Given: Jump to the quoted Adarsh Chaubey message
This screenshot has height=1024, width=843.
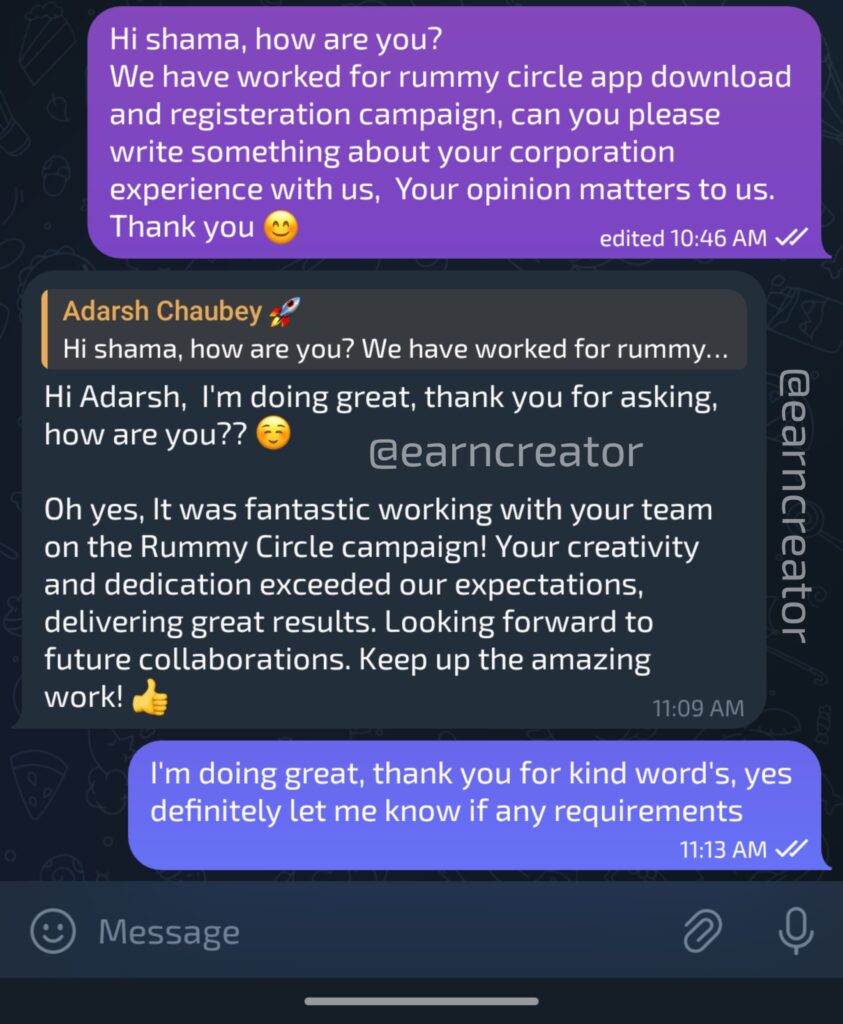Looking at the screenshot, I should (394, 330).
